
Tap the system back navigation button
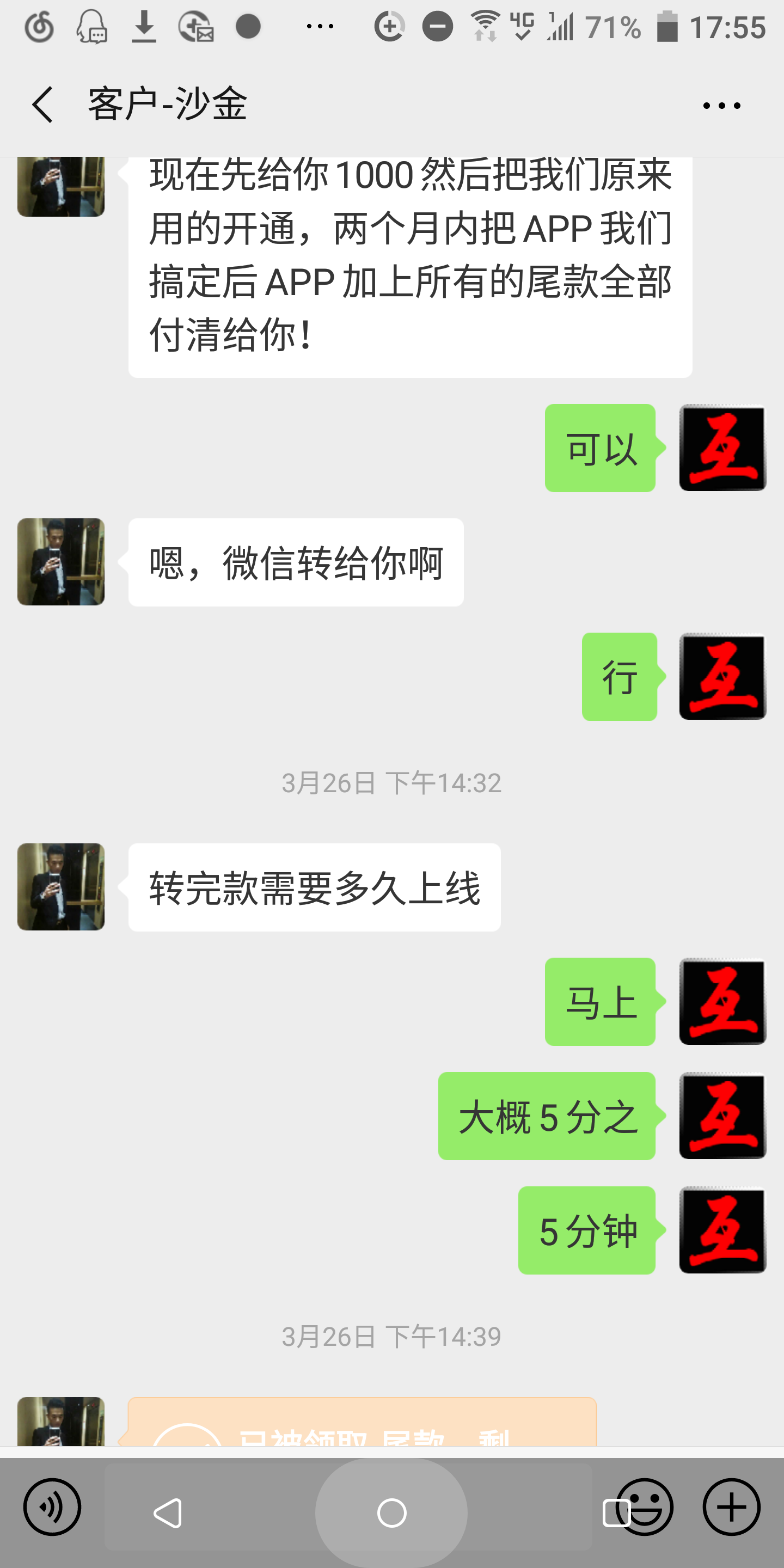tap(167, 1513)
